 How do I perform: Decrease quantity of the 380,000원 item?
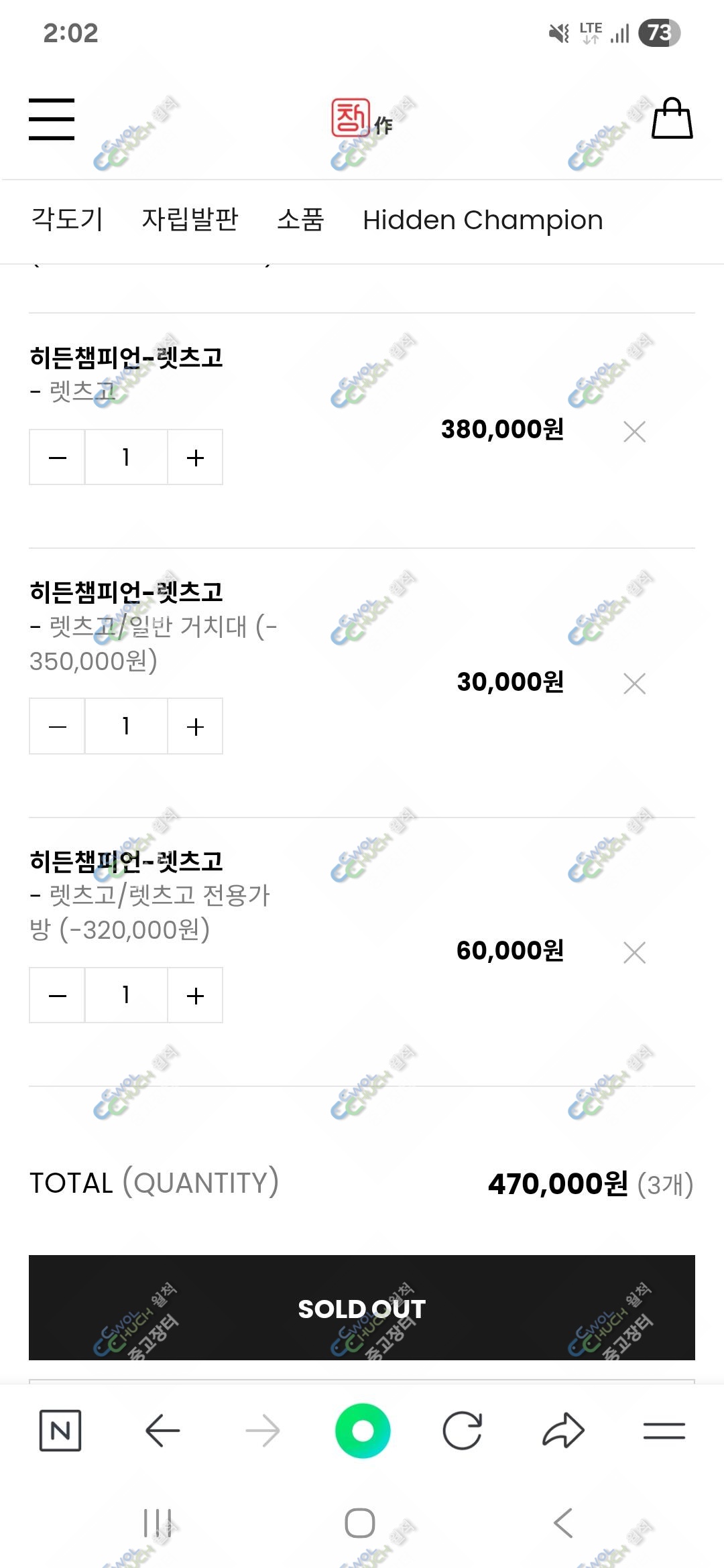coord(58,458)
